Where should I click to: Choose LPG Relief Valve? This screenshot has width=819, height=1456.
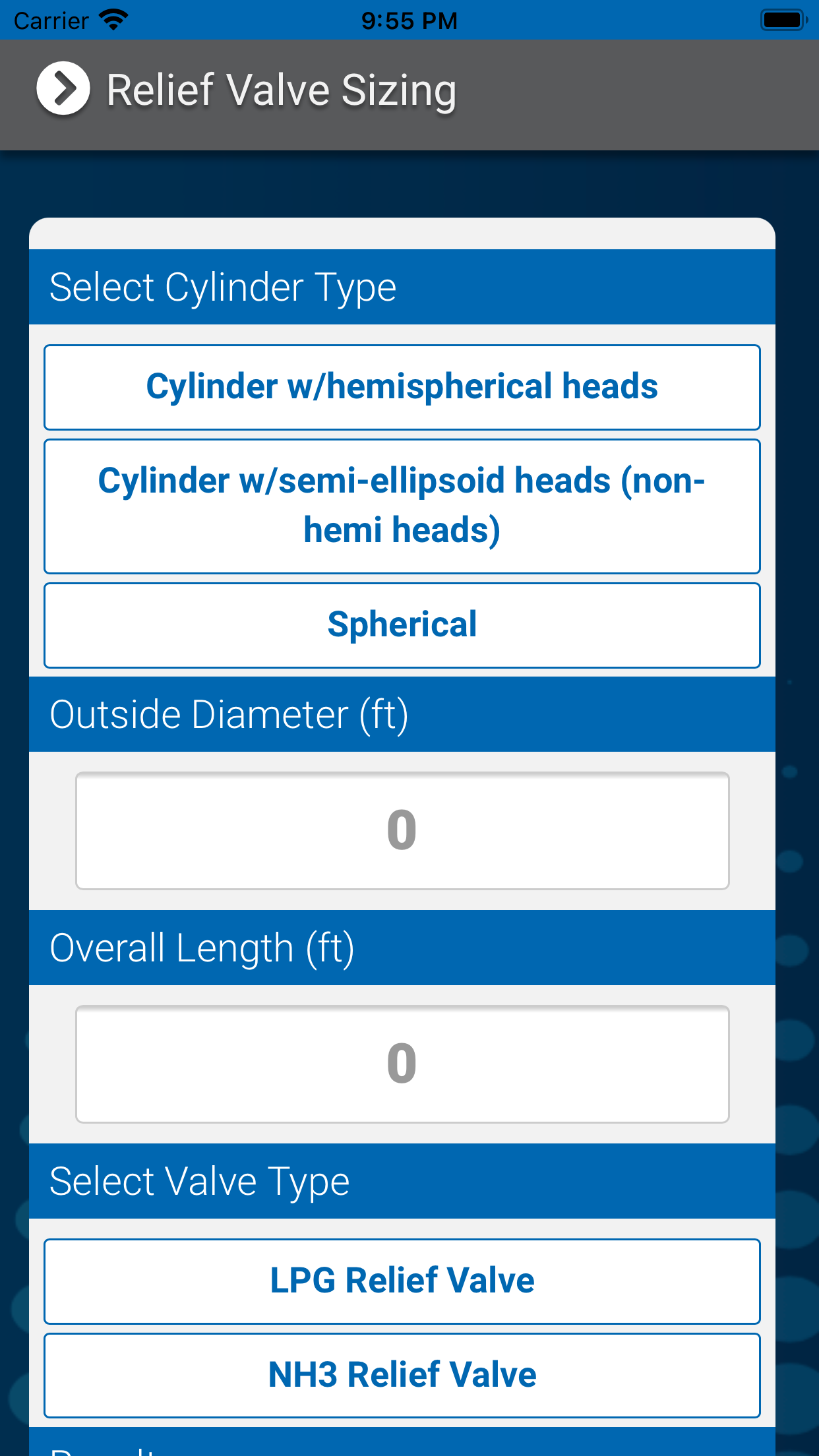pyautogui.click(x=402, y=1281)
